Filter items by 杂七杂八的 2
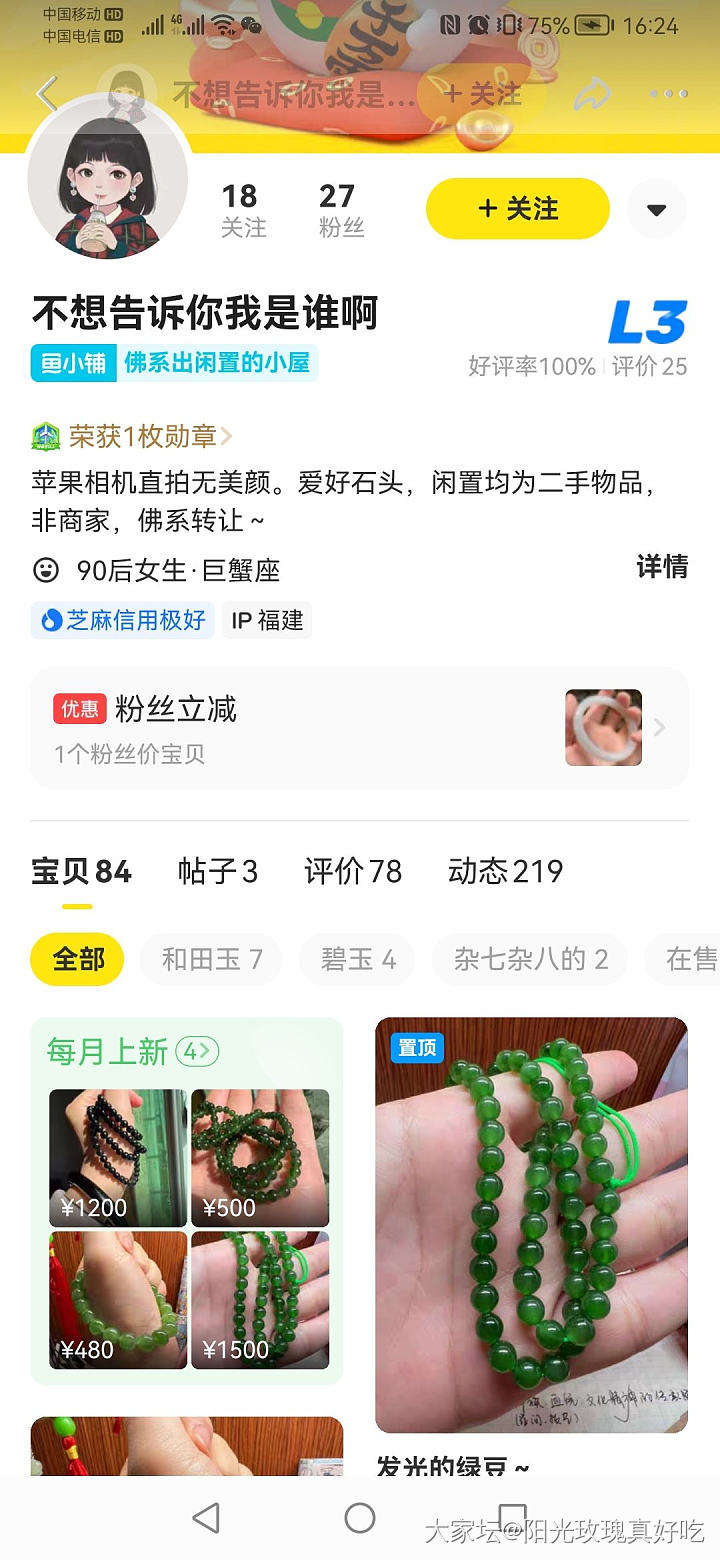Image resolution: width=720 pixels, height=1560 pixels. click(530, 960)
